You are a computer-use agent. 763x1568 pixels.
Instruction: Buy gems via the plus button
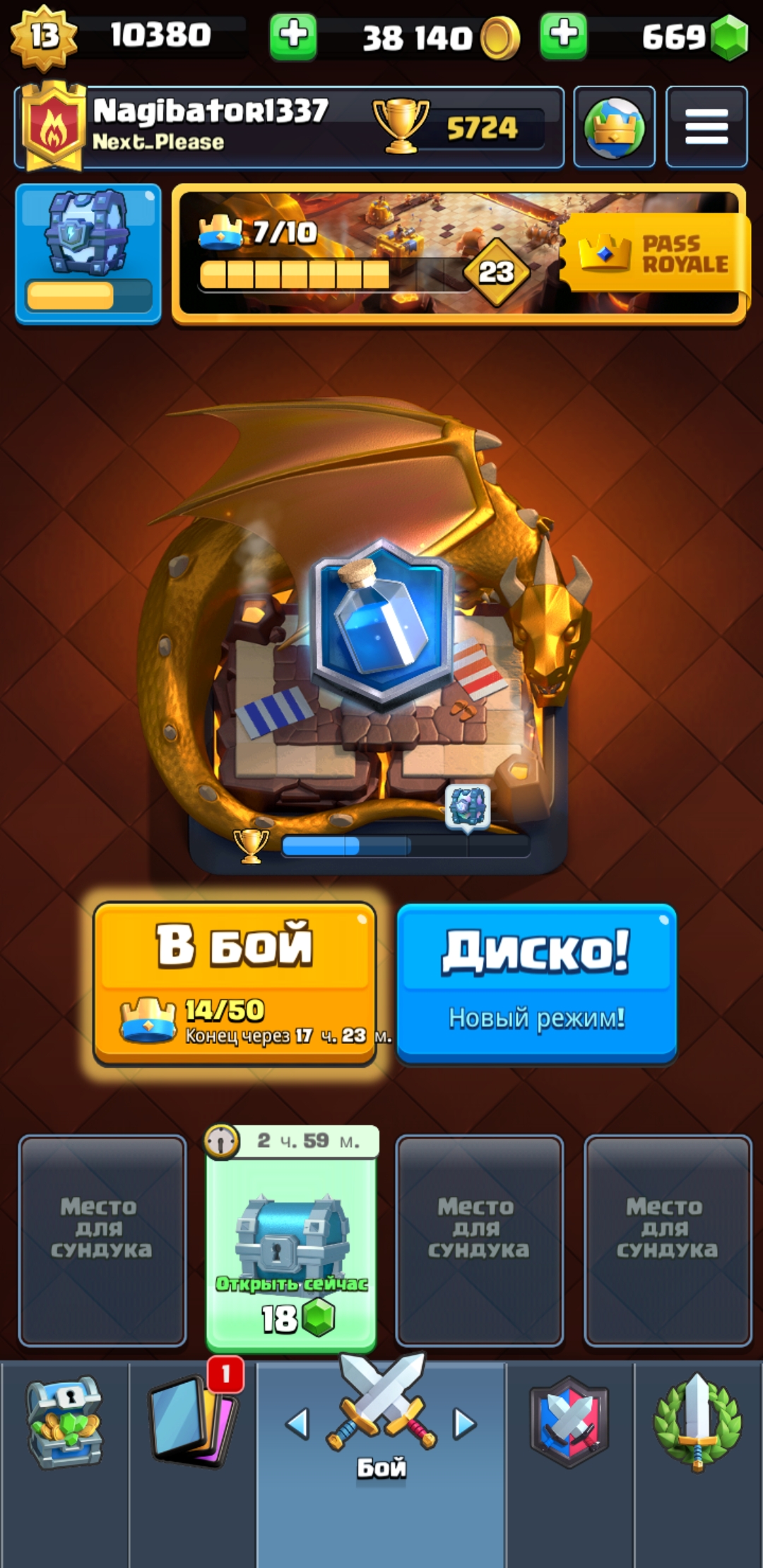tap(563, 35)
